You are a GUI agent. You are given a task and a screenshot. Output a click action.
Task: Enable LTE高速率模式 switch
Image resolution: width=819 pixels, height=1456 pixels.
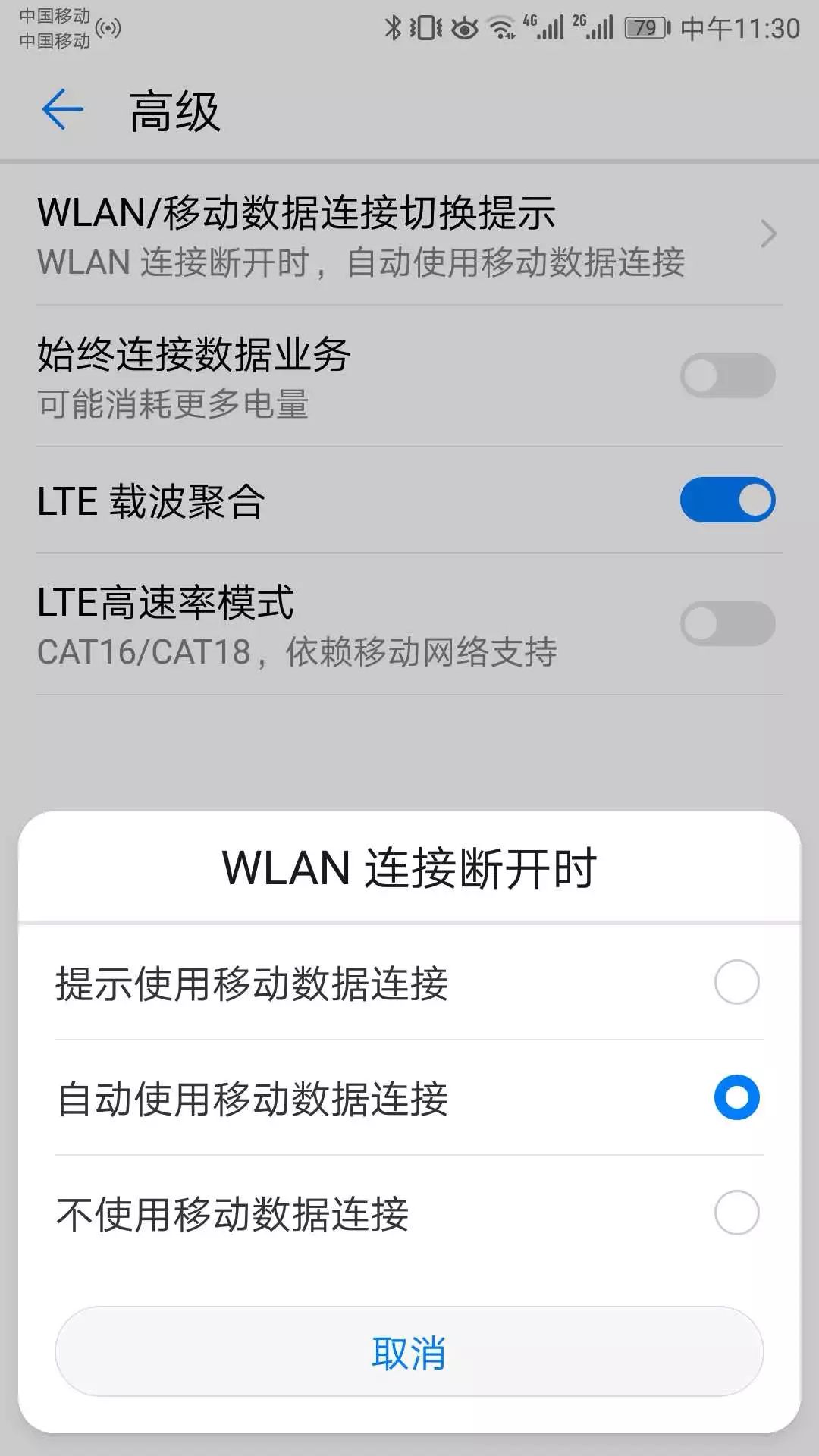(x=727, y=623)
